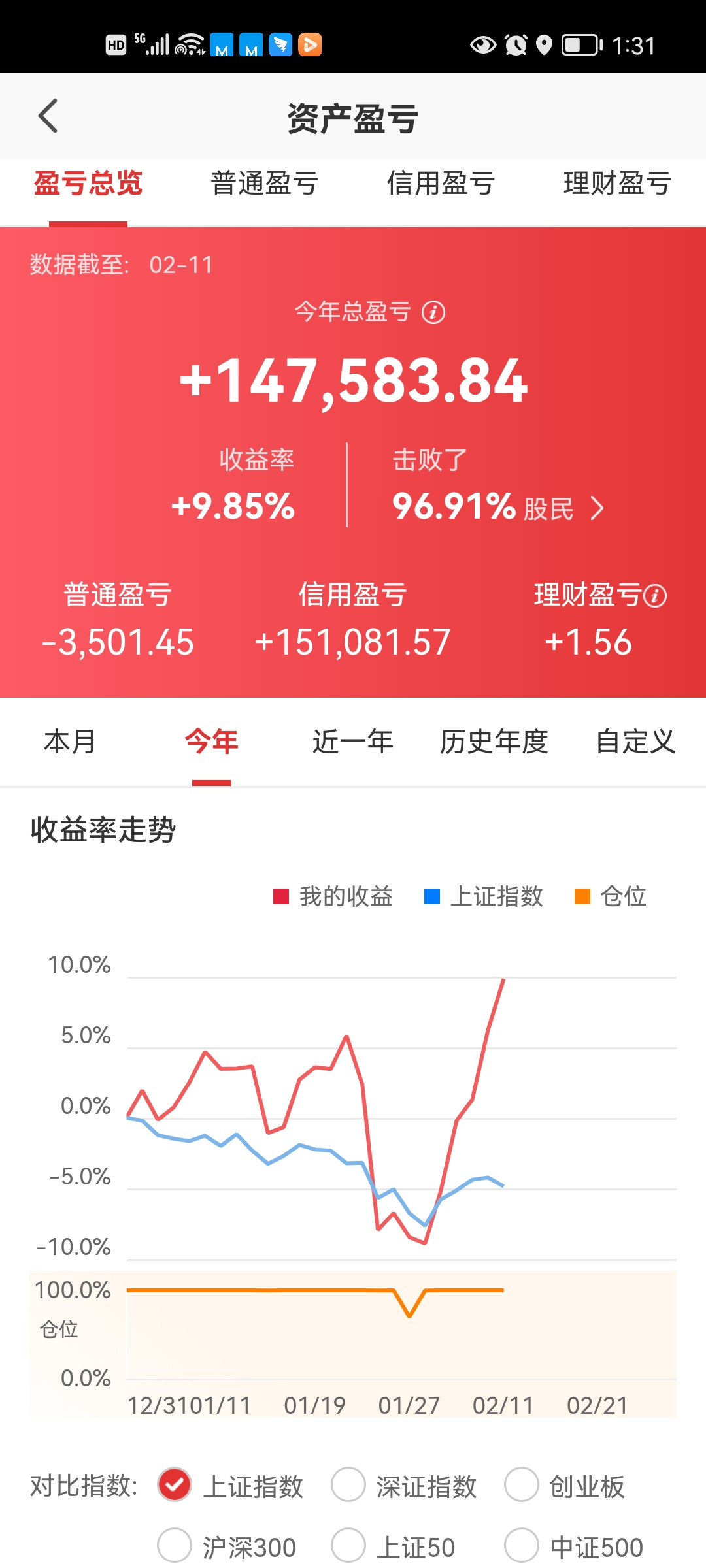Open 历史年度 period tab

(494, 742)
